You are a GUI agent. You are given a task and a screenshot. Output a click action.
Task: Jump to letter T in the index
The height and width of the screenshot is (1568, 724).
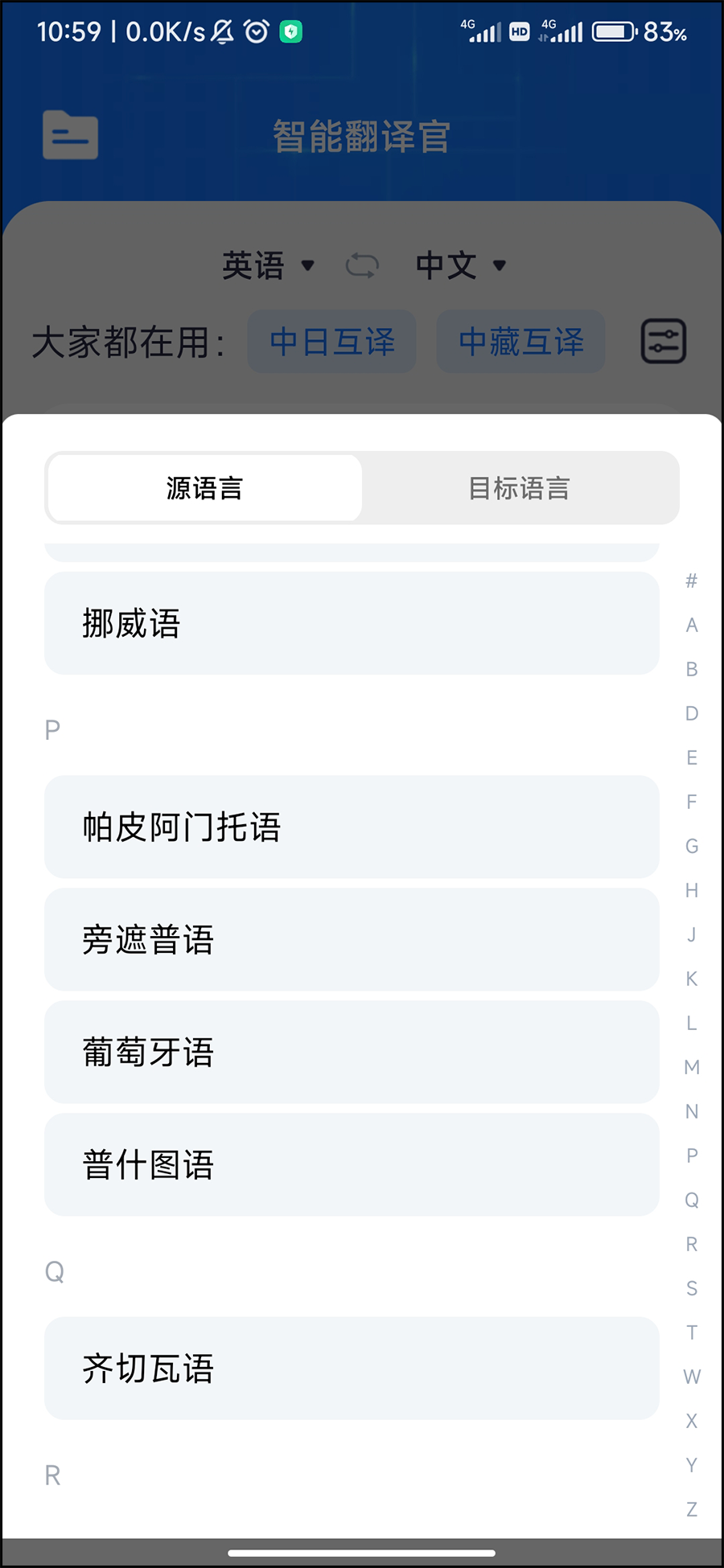click(x=692, y=1332)
